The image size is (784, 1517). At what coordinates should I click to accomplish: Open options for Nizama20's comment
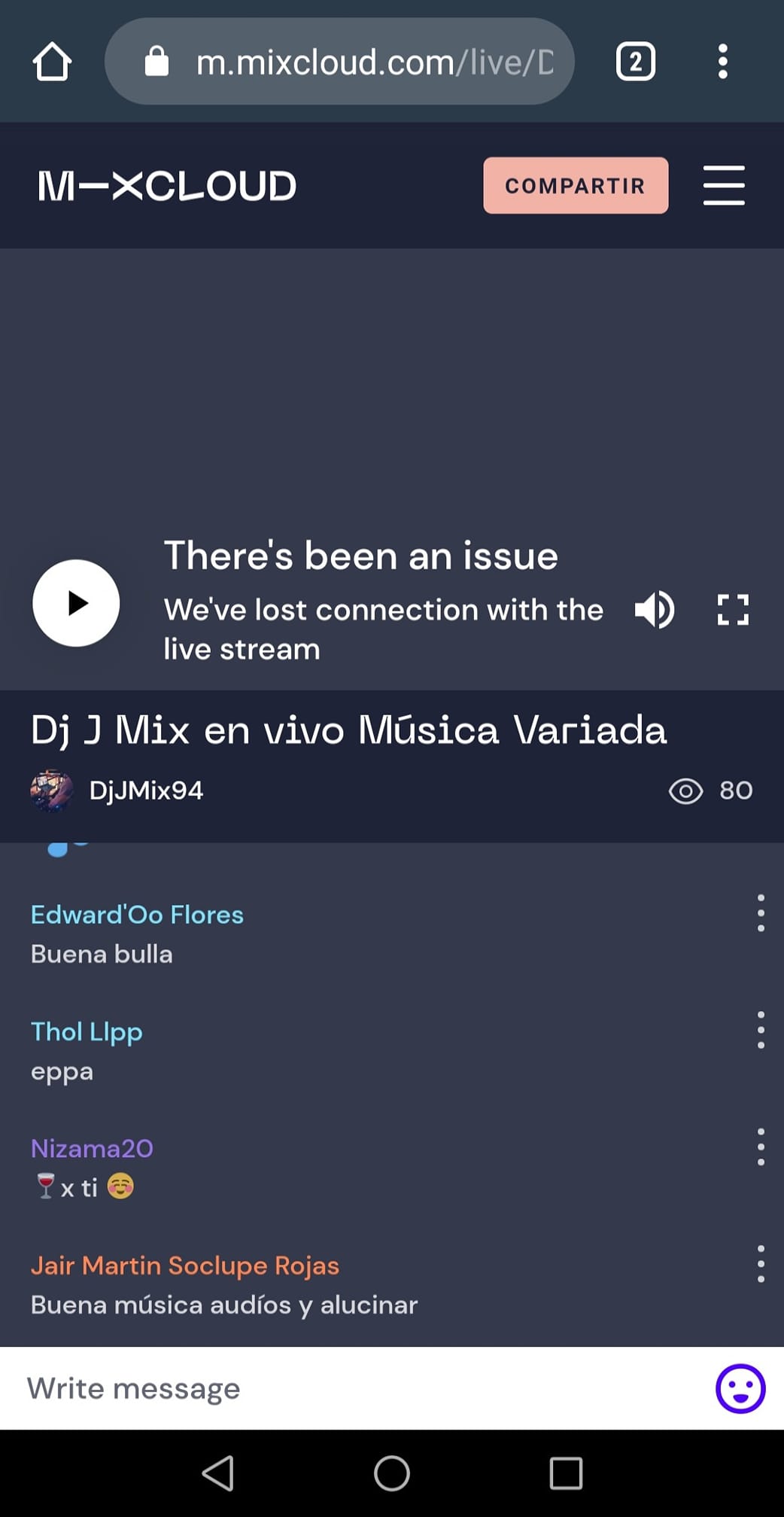pos(761,1147)
